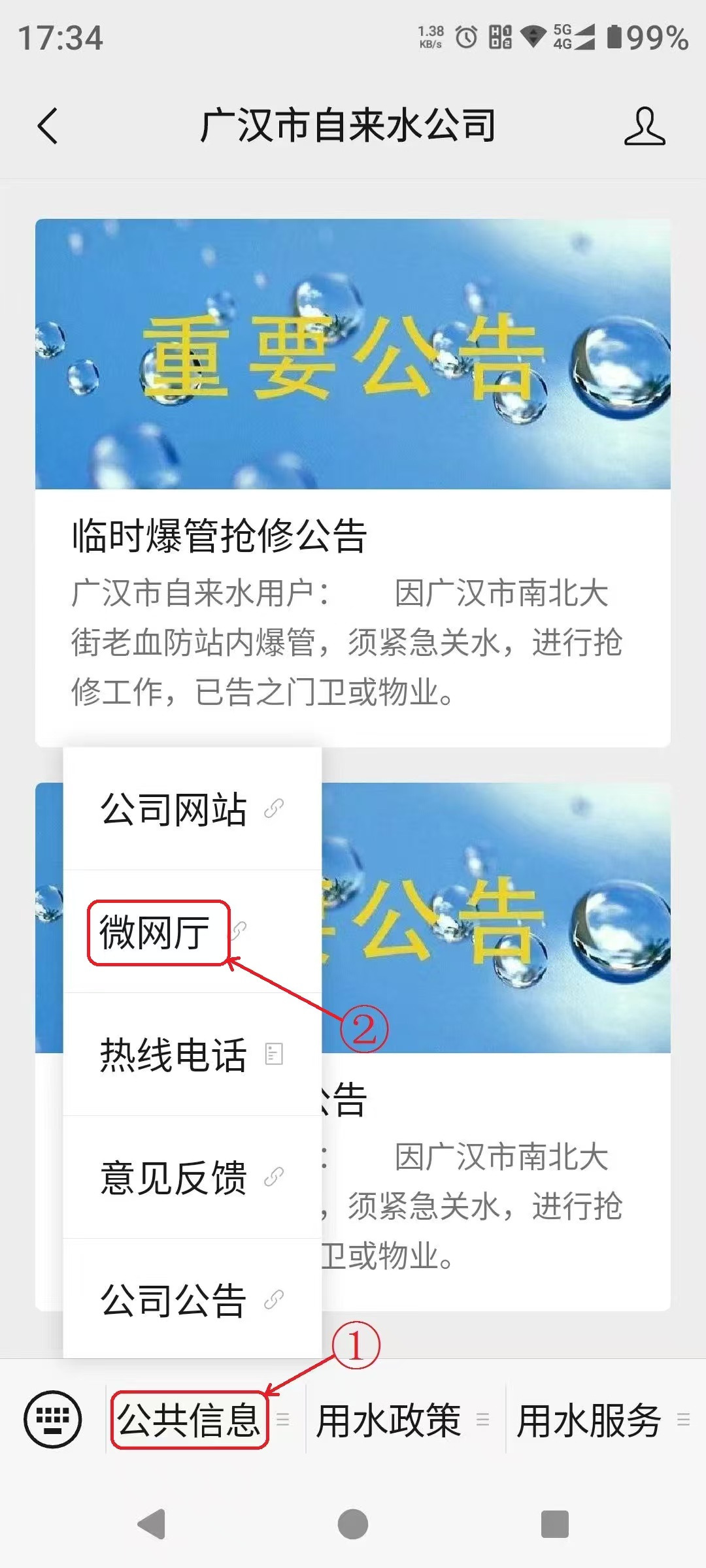Open the account profile icon
Screen dimensions: 706x1568
point(644,125)
